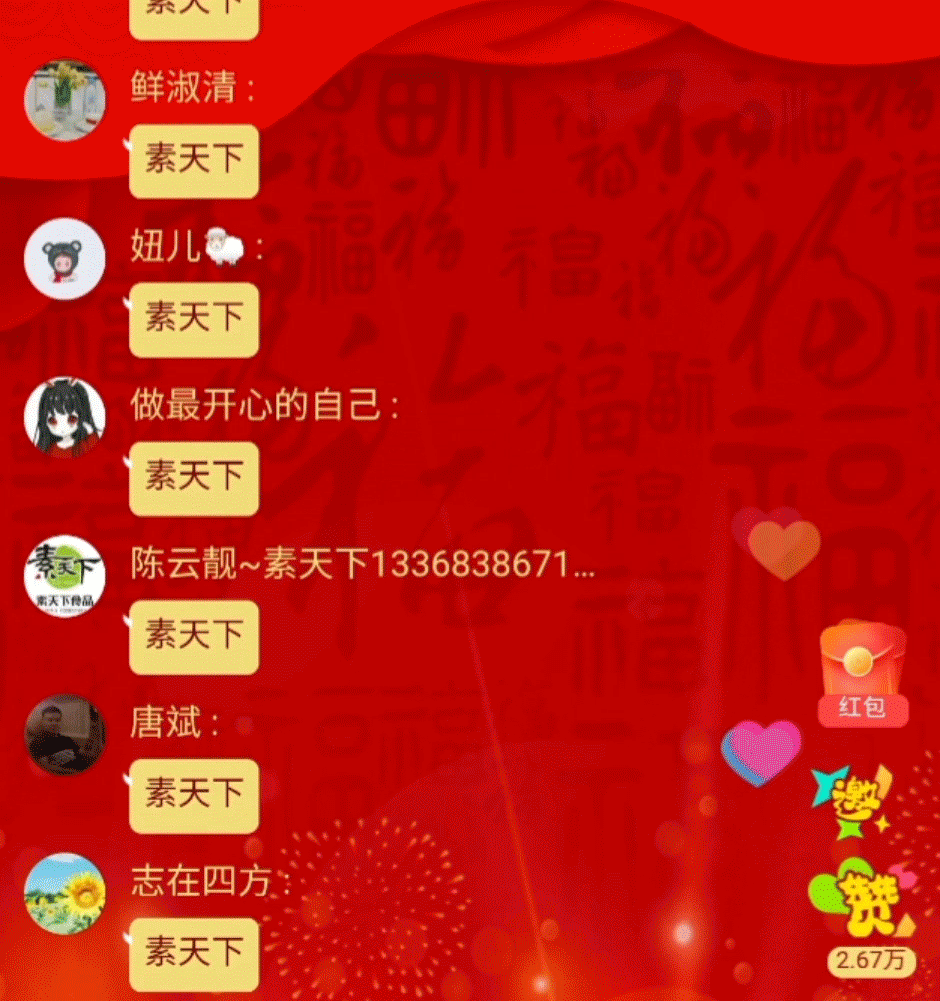Open 鲜淑清's profile avatar
Screen dimensions: 940x1001
click(x=65, y=100)
